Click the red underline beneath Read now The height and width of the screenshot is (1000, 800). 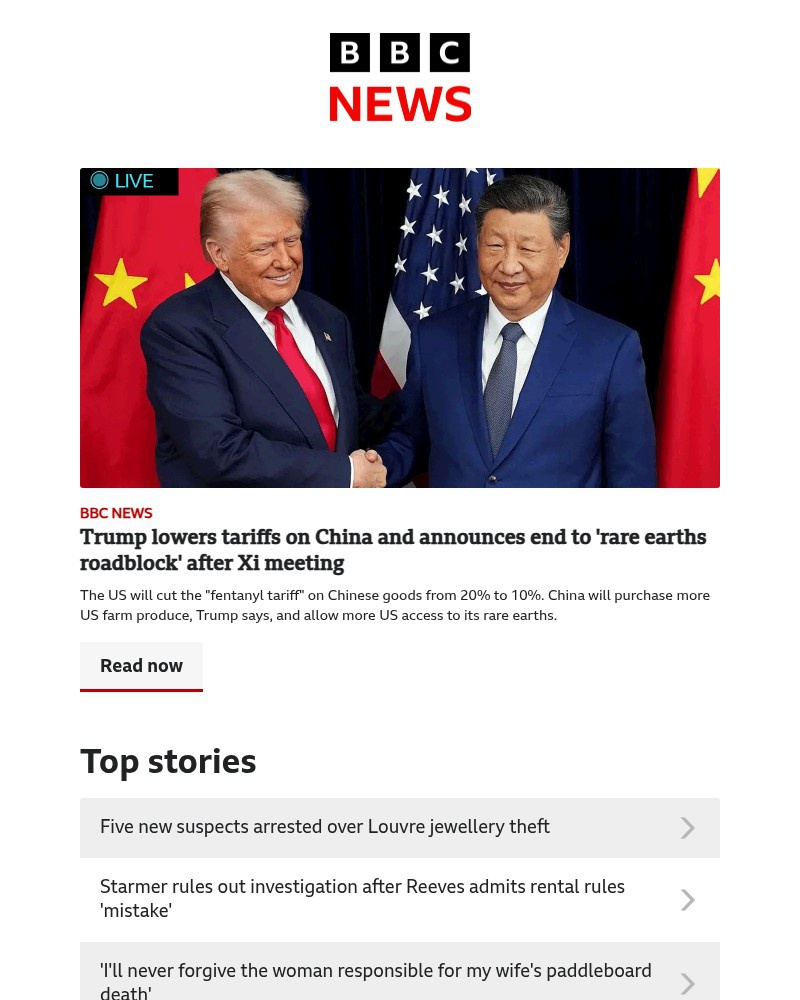point(141,691)
